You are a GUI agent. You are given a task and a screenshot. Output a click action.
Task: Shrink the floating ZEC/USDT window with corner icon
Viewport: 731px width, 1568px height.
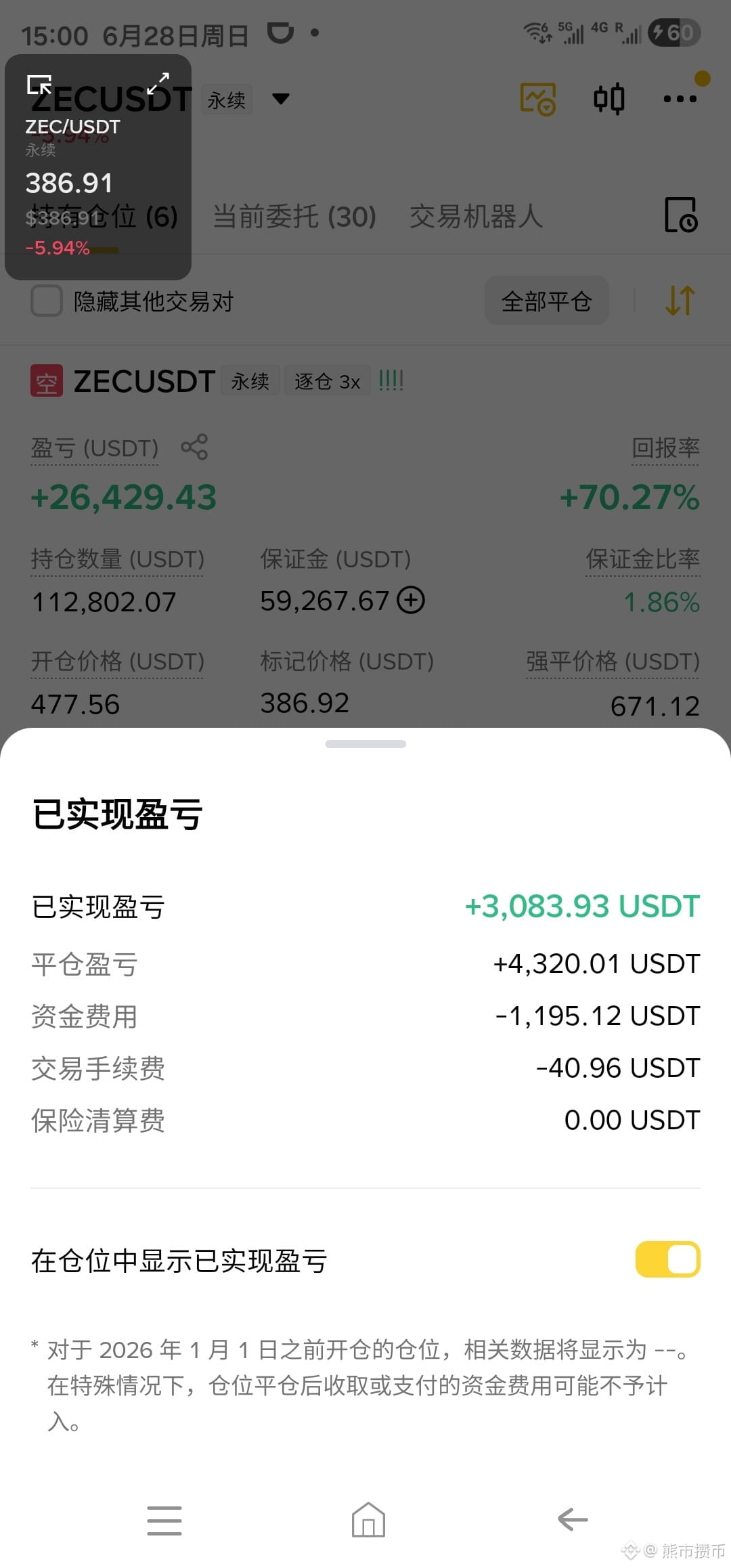click(39, 85)
